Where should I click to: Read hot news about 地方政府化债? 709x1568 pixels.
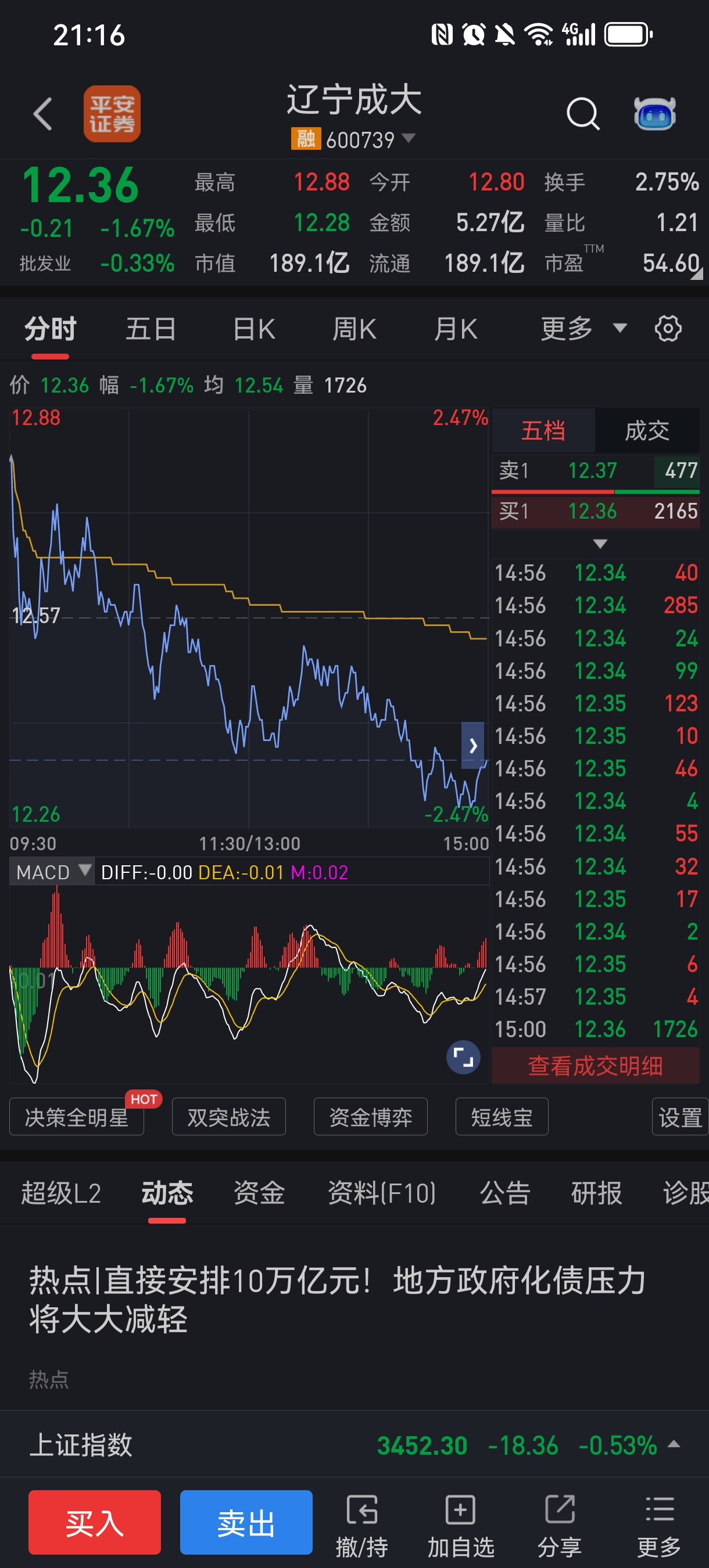point(338,1299)
